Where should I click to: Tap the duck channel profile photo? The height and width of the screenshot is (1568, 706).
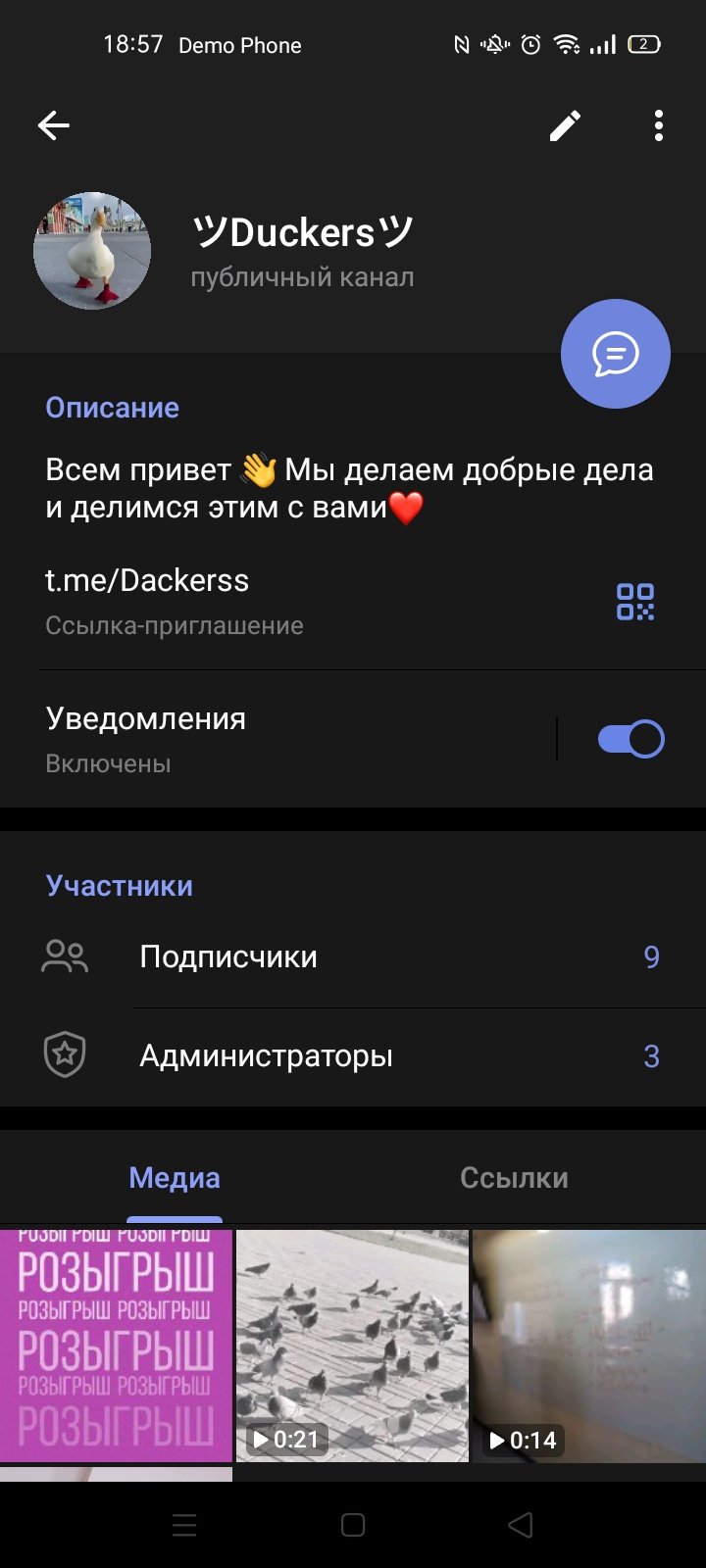(91, 248)
